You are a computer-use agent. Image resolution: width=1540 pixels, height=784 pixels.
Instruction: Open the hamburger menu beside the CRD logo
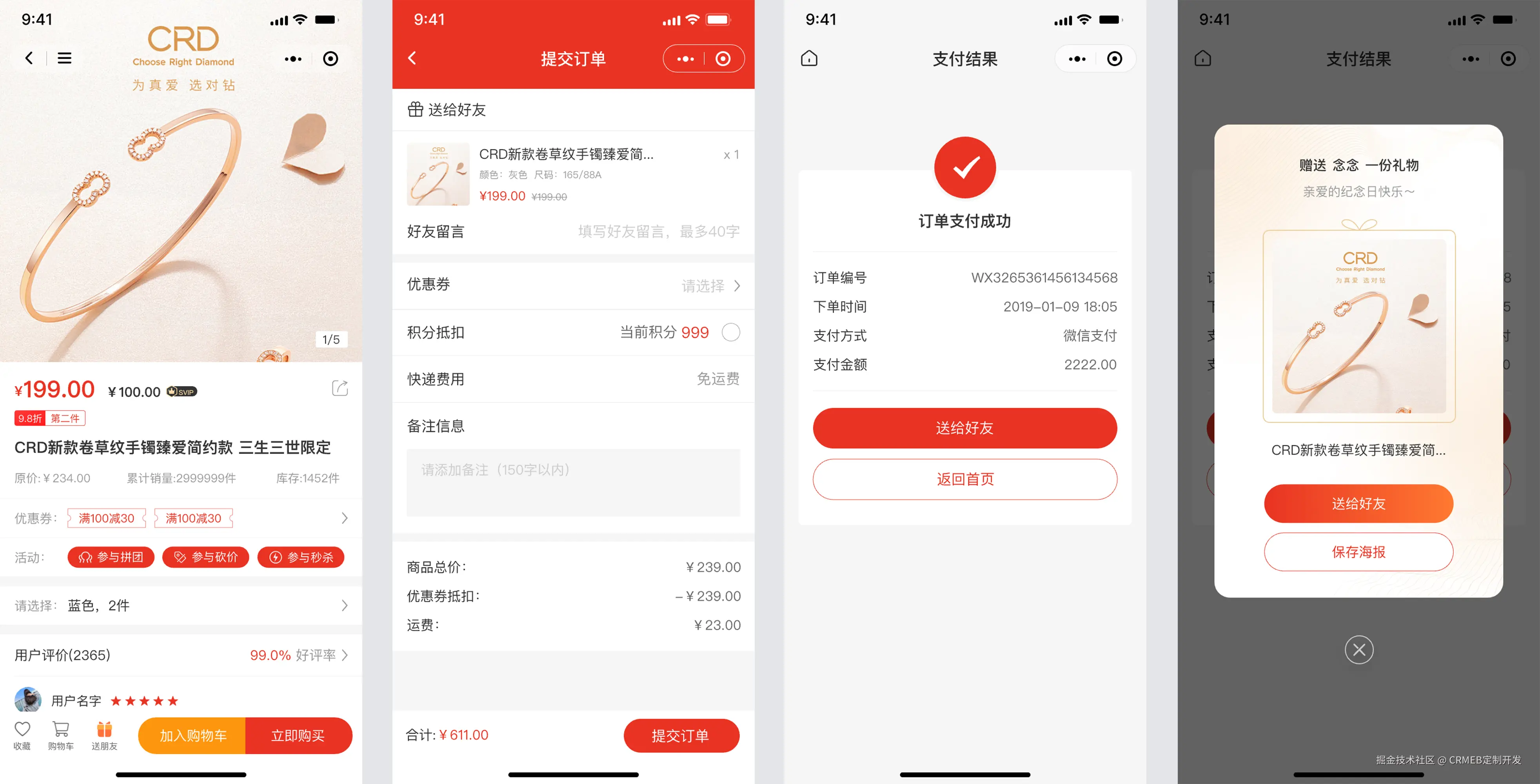click(65, 58)
